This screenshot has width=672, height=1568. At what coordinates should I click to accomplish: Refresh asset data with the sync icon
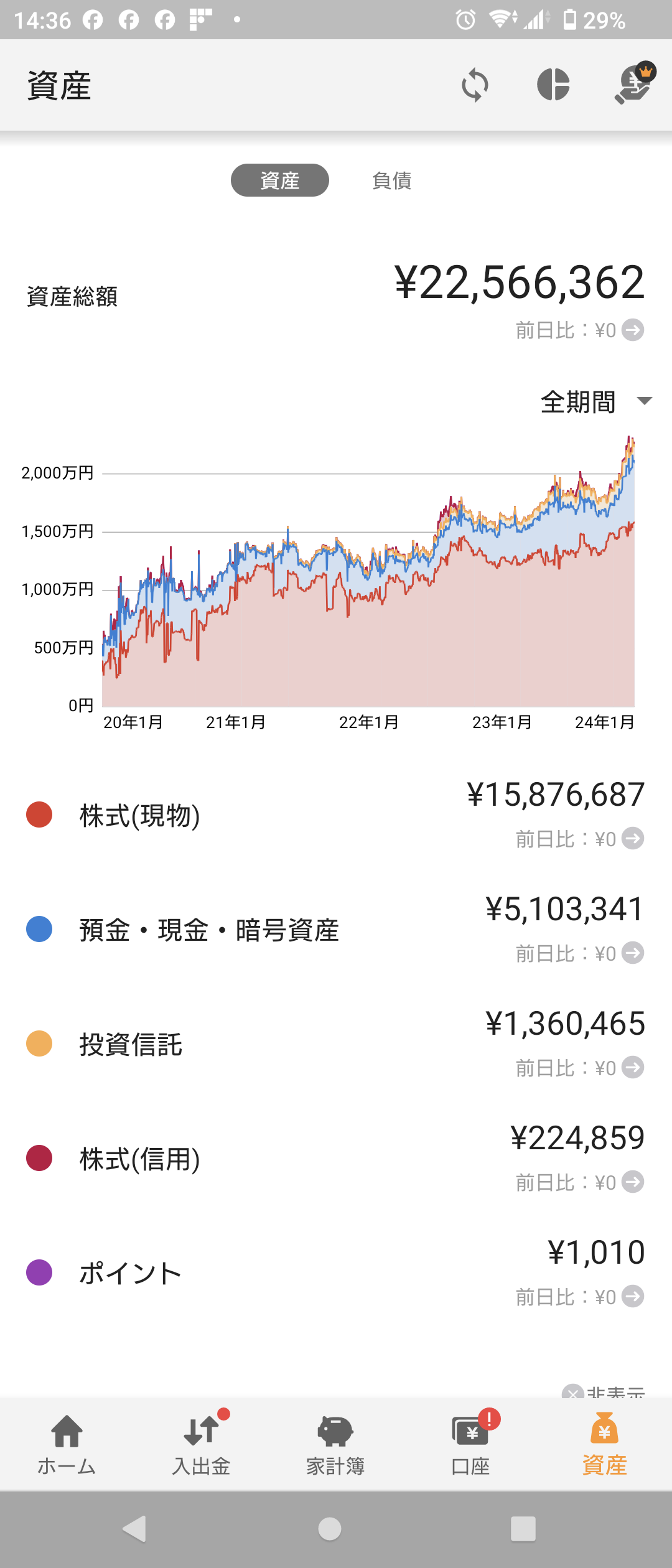pyautogui.click(x=475, y=85)
